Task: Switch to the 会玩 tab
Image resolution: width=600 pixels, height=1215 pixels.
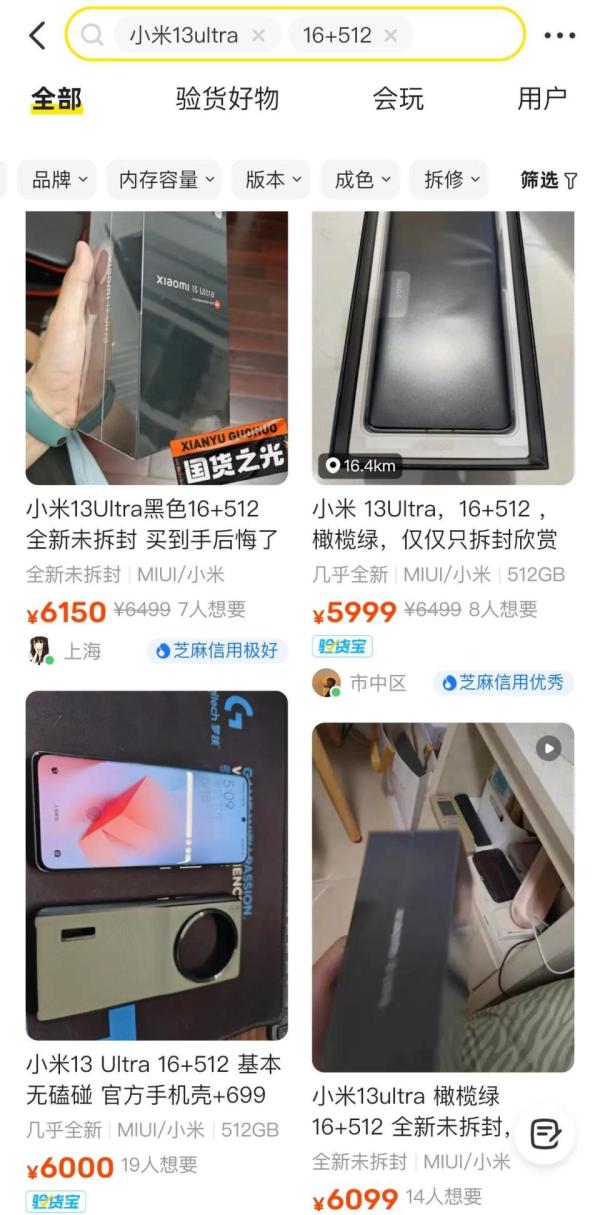Action: click(x=398, y=98)
